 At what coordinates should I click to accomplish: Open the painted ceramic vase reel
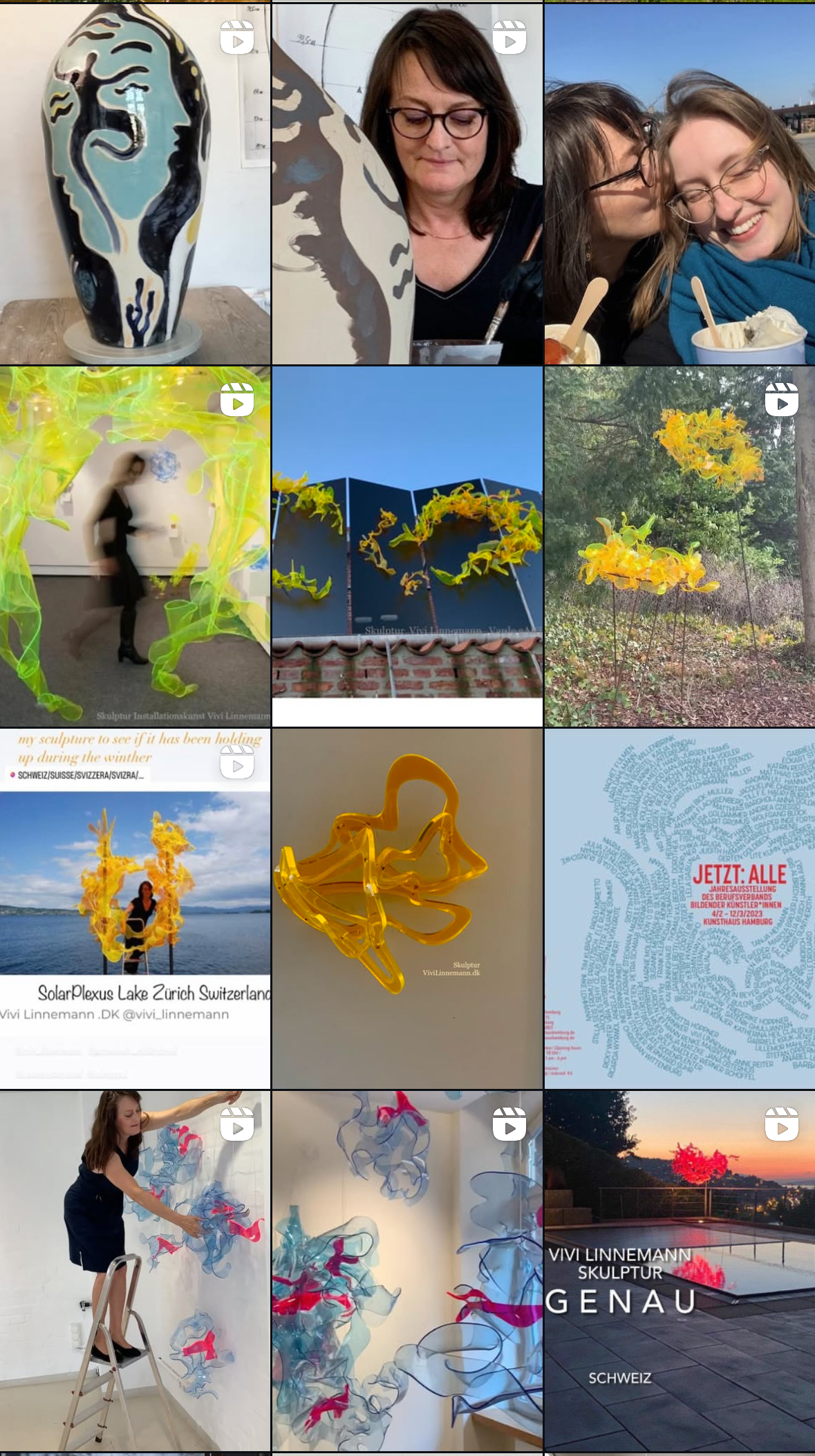click(135, 184)
